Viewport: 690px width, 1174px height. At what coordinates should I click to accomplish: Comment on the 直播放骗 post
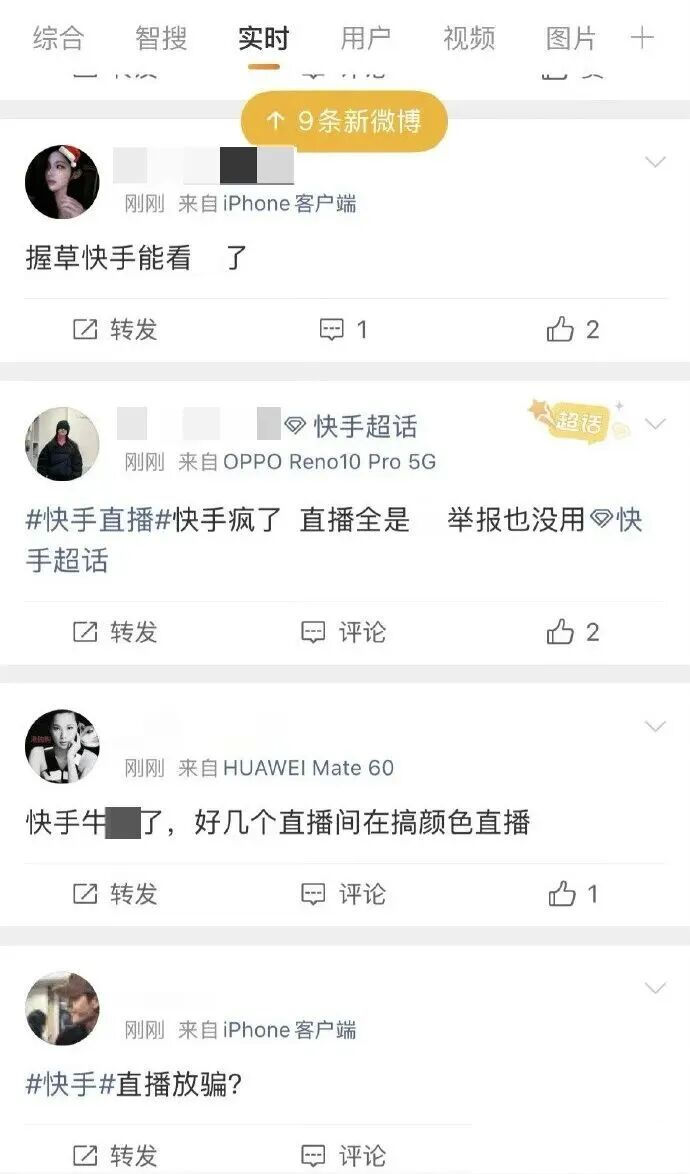click(x=344, y=1155)
